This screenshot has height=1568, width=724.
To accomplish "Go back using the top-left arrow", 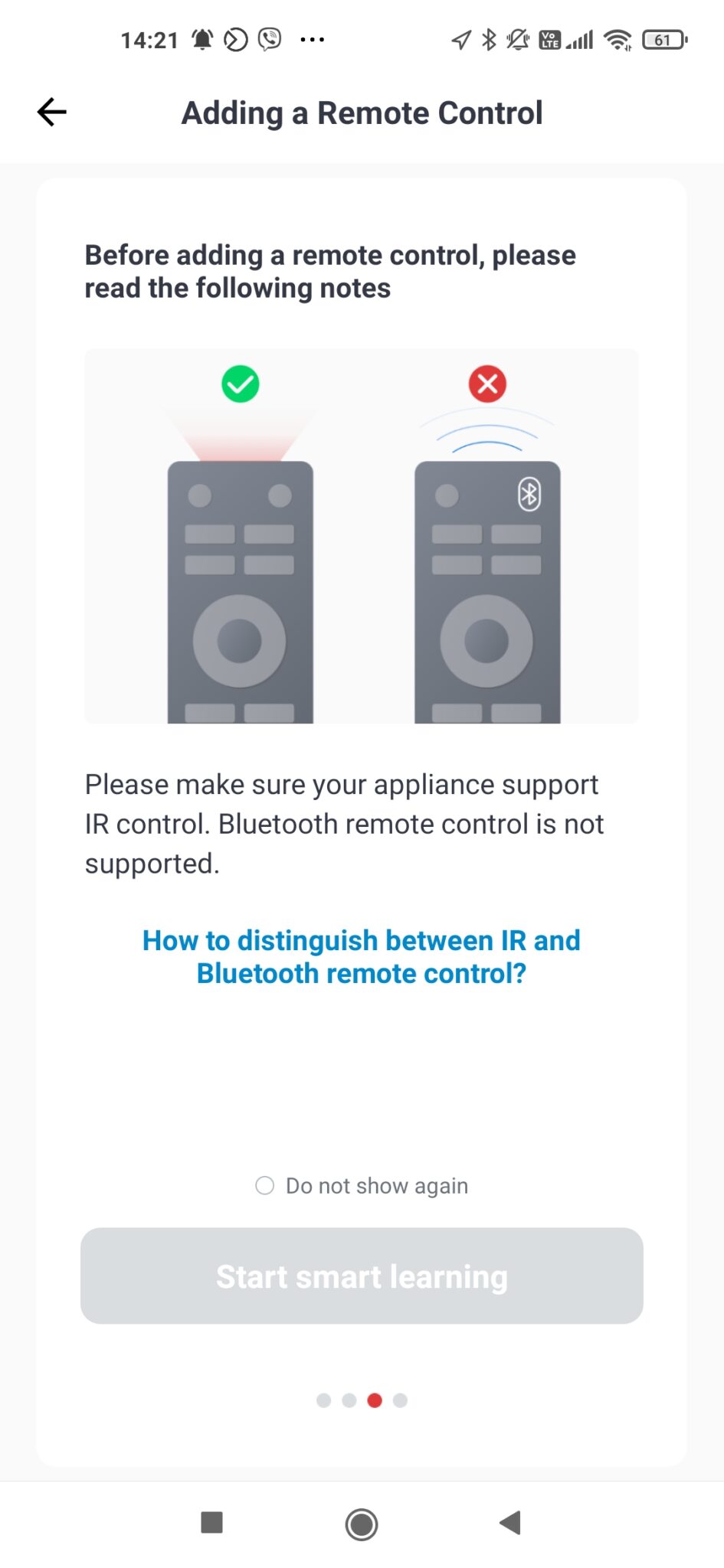I will click(x=52, y=113).
